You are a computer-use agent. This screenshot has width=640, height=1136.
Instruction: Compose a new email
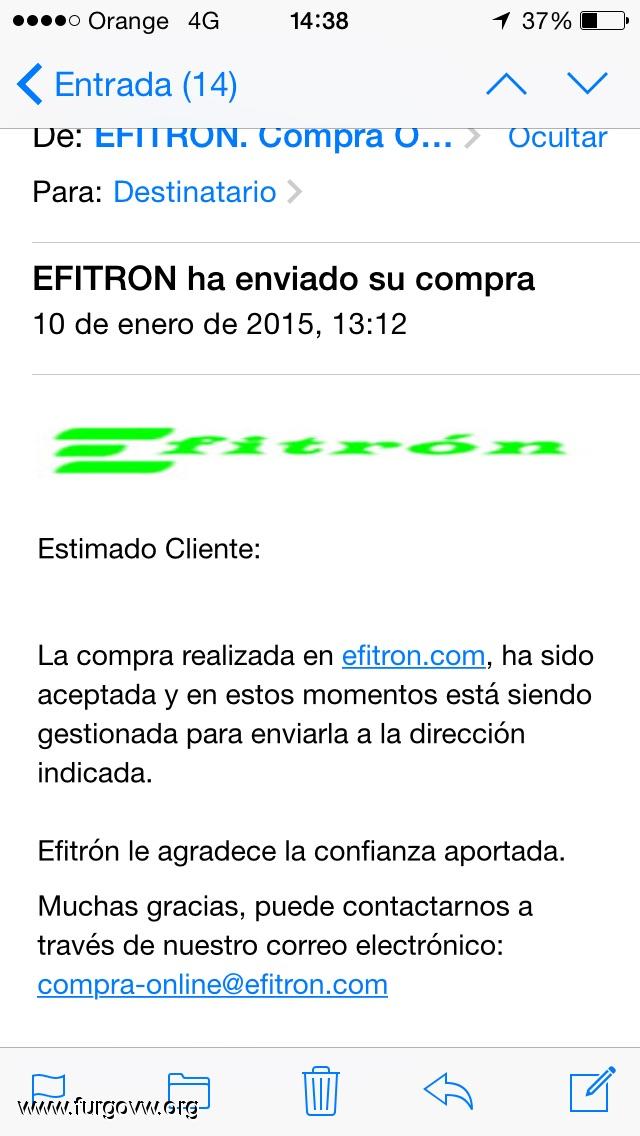tap(593, 1089)
